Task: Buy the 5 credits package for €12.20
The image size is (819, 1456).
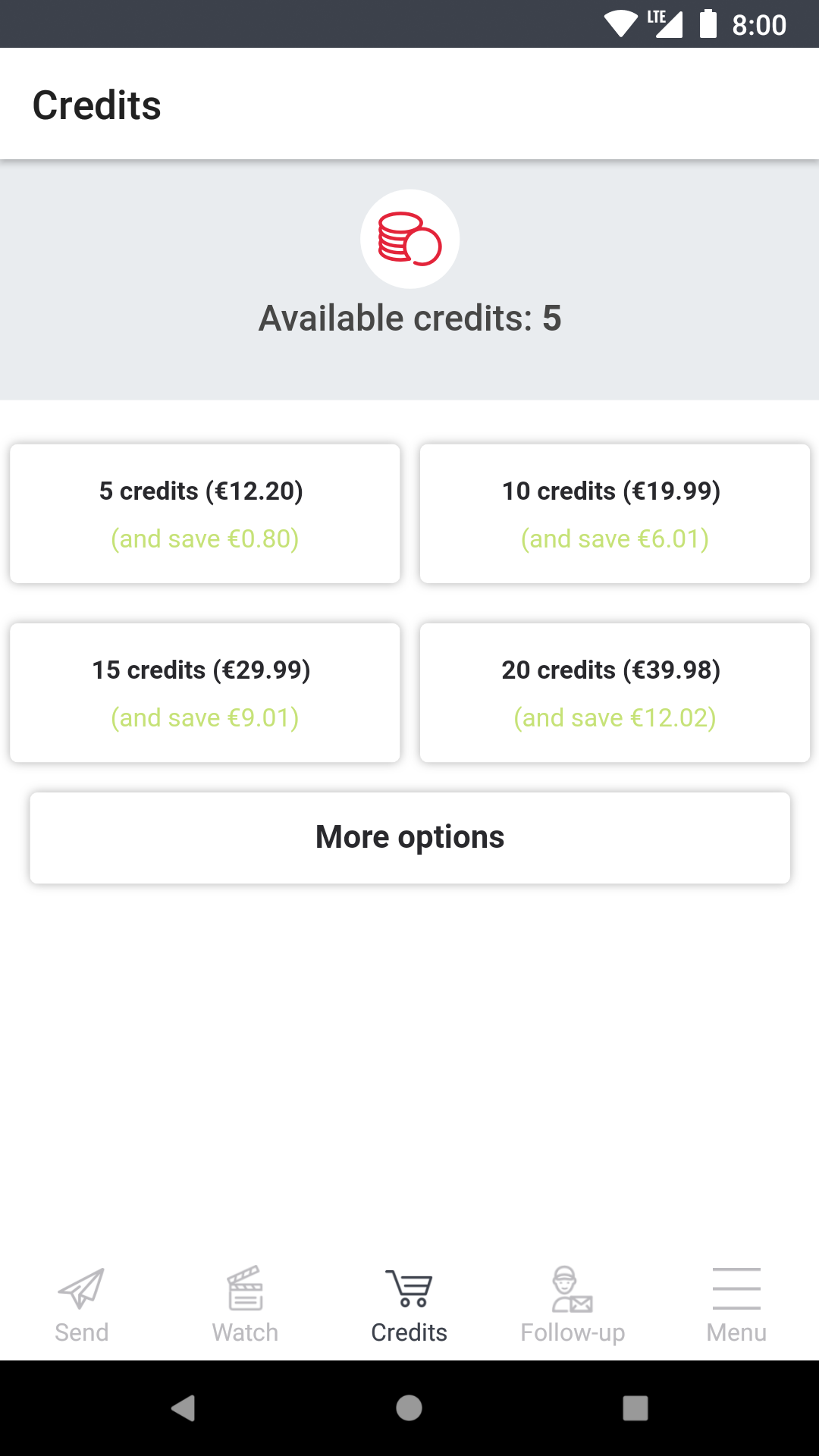Action: (x=205, y=513)
